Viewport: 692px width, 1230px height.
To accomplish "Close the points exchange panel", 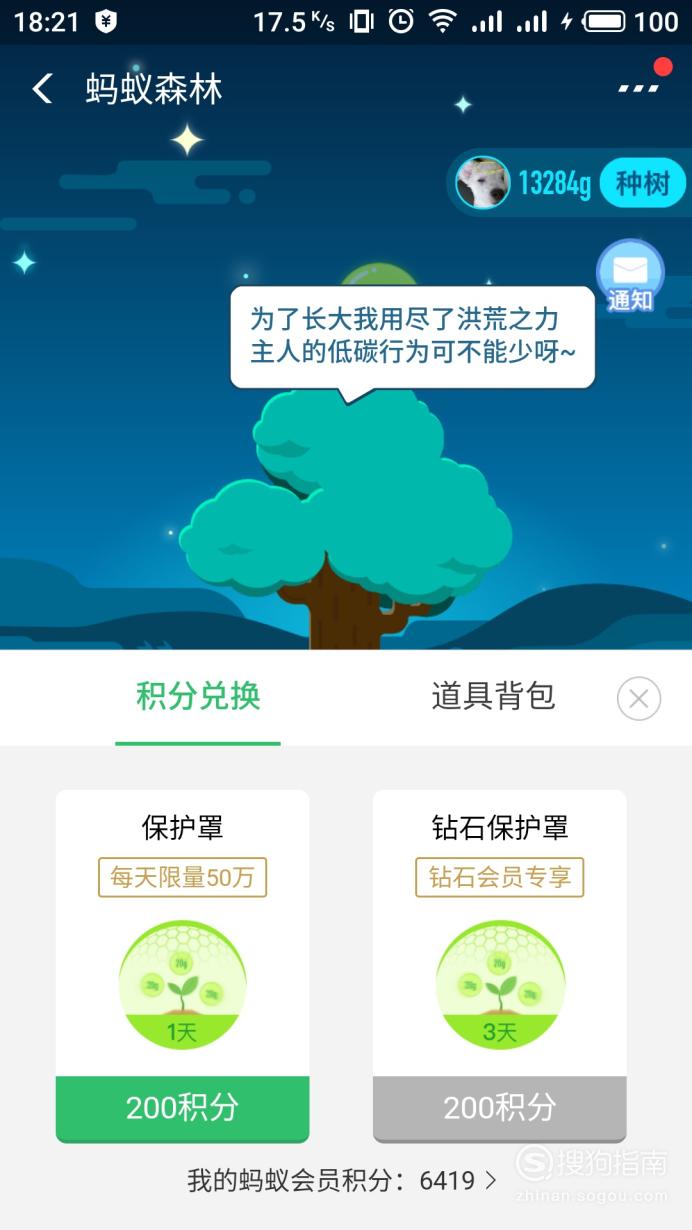I will (x=639, y=698).
